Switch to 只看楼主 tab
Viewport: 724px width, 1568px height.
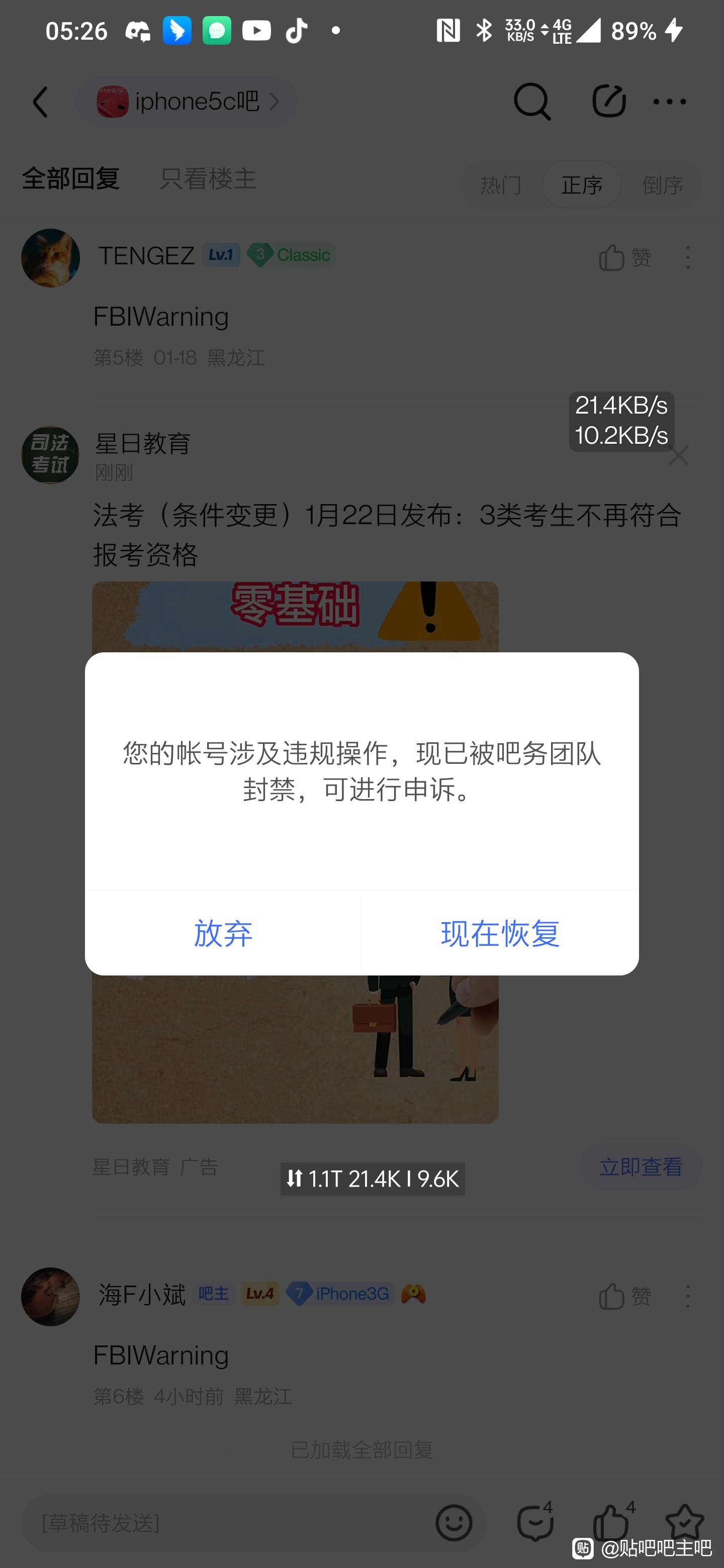coord(208,179)
